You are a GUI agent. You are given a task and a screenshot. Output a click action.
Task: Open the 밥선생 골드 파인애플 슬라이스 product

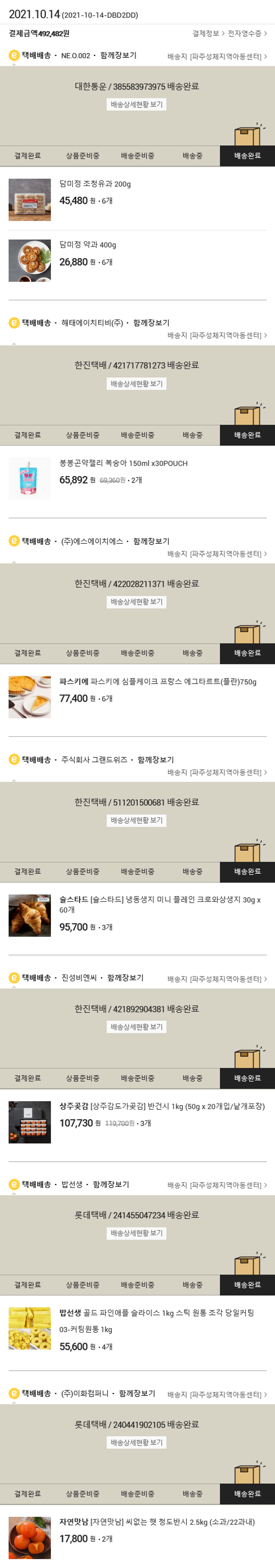tap(156, 1313)
